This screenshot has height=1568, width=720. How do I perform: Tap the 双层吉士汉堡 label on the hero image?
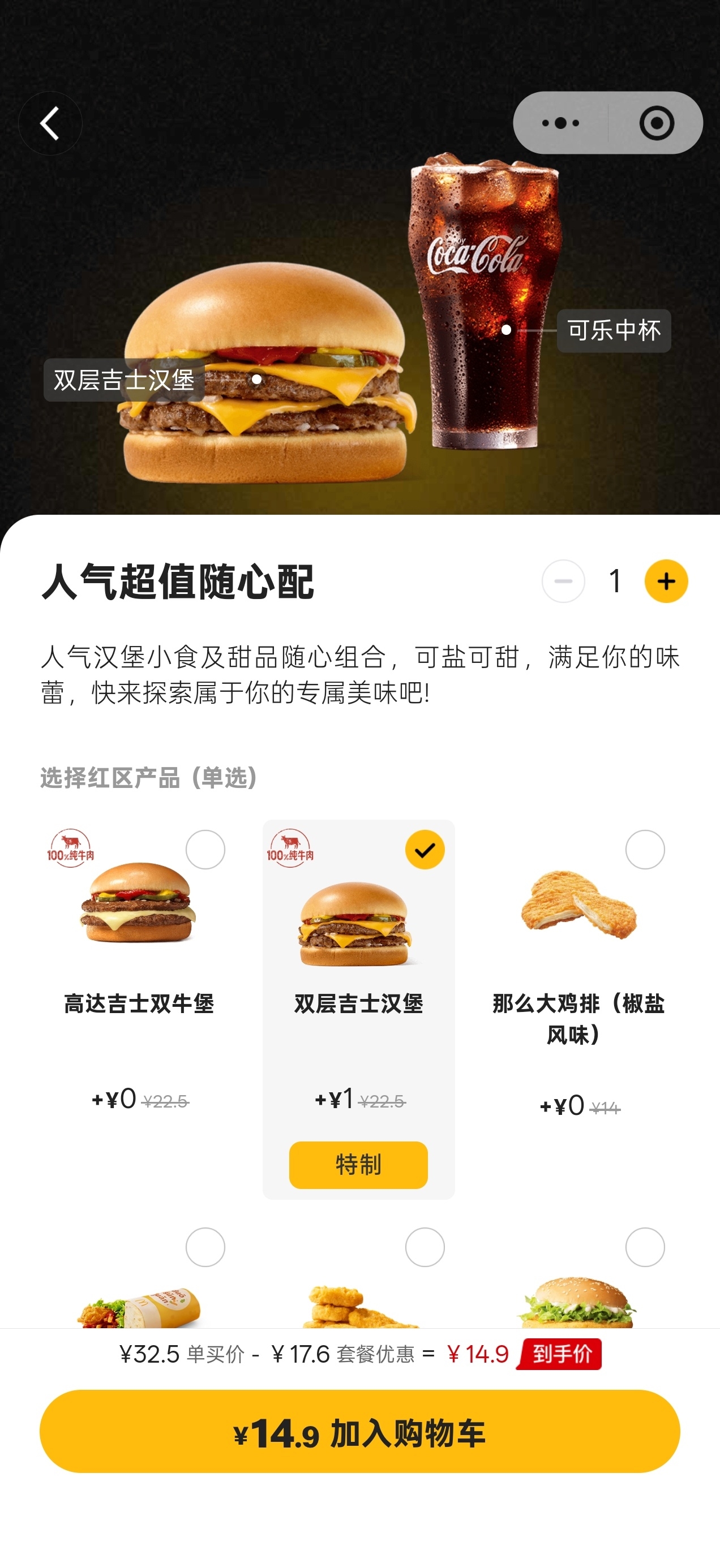123,380
